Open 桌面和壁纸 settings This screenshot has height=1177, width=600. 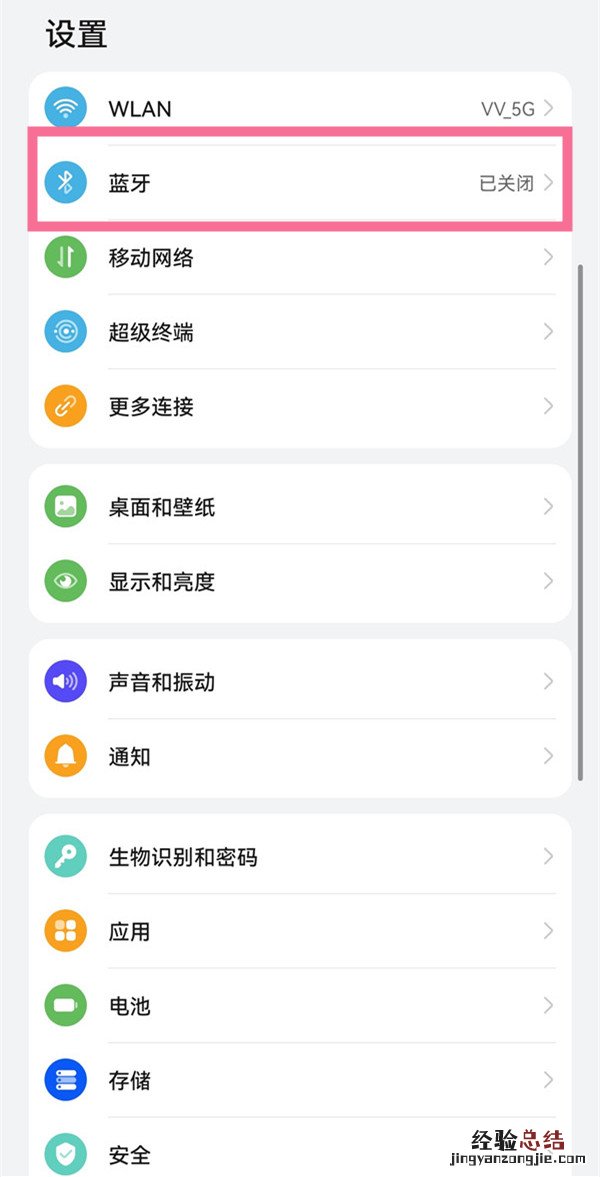(300, 507)
